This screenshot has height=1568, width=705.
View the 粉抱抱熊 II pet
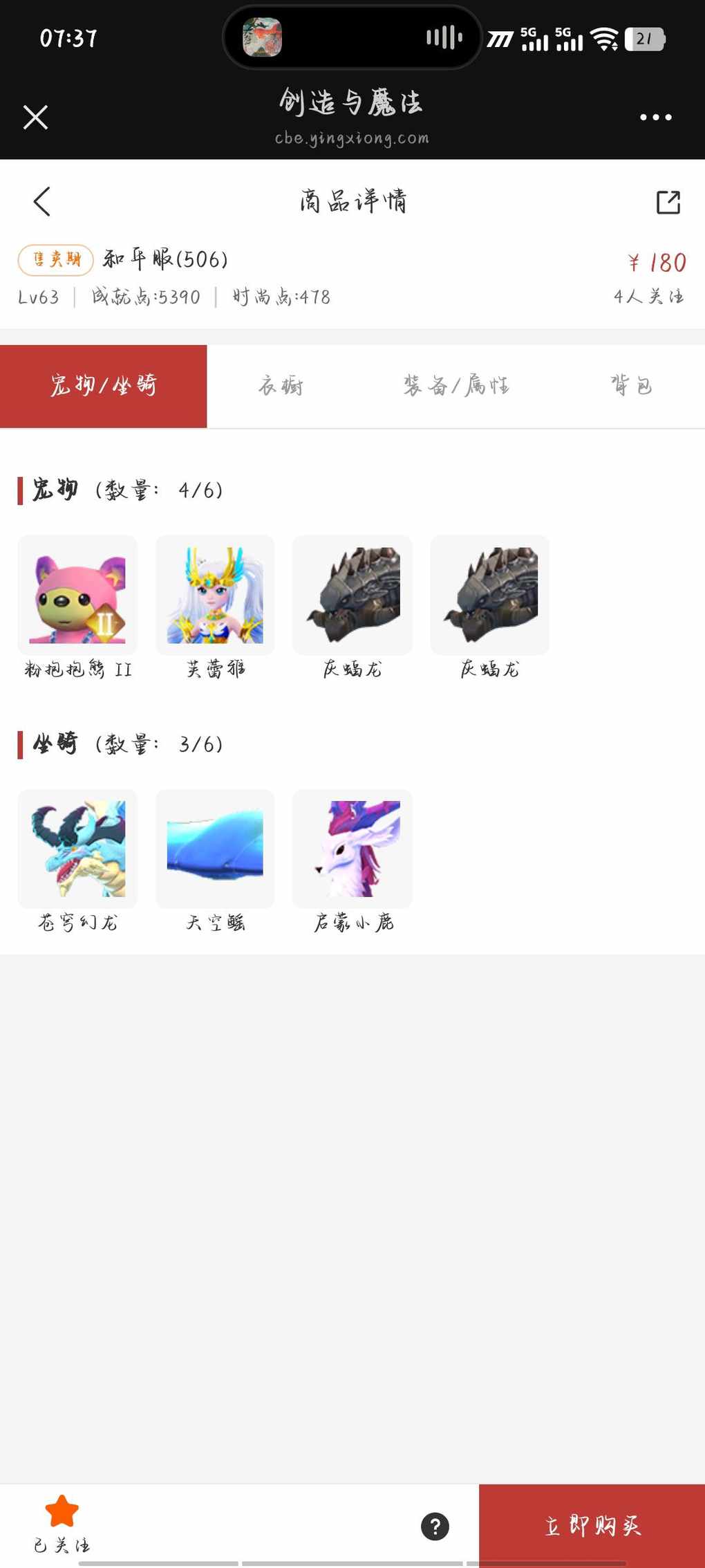pyautogui.click(x=77, y=596)
